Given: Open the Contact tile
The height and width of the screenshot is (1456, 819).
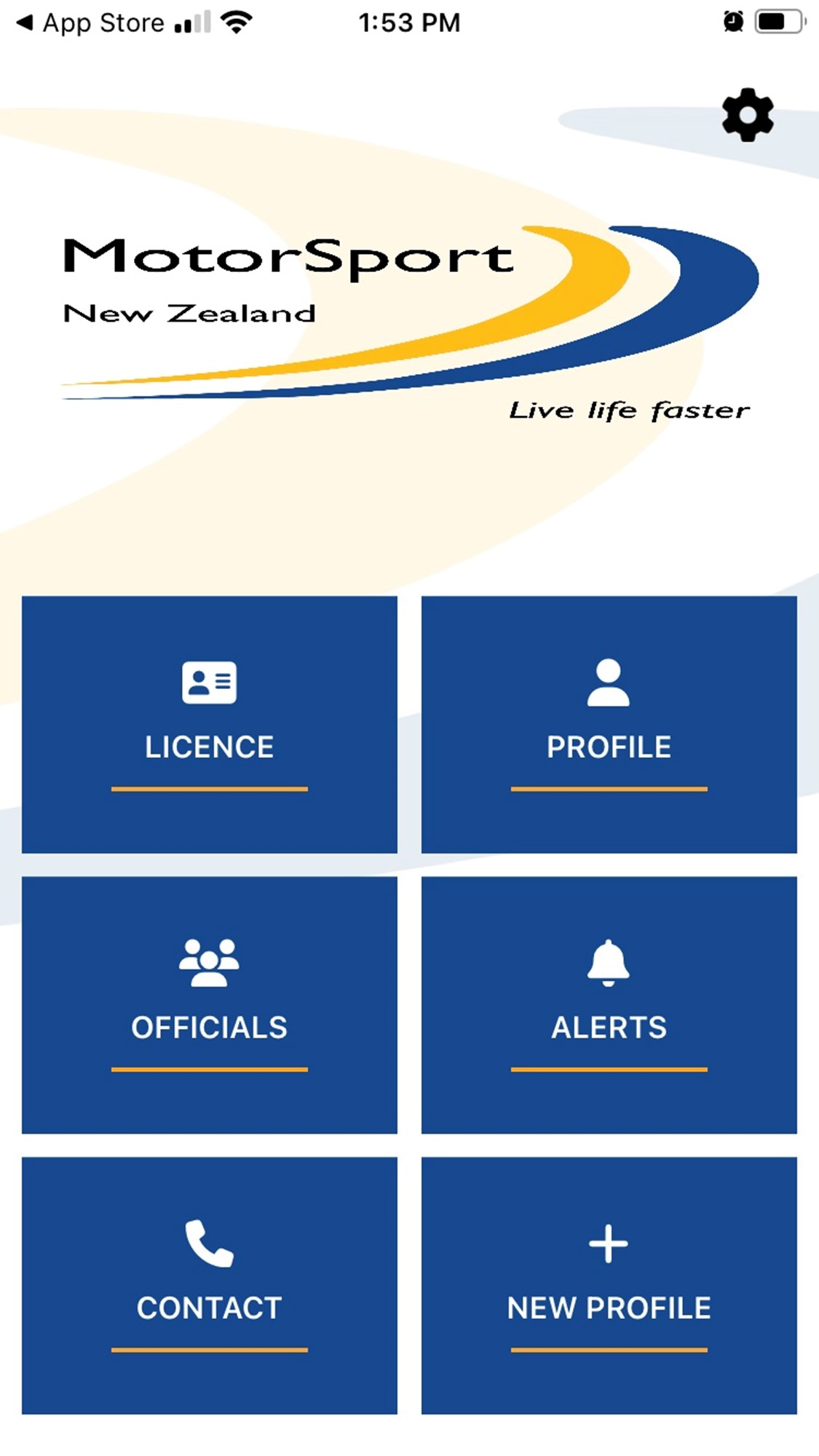Looking at the screenshot, I should (210, 1286).
